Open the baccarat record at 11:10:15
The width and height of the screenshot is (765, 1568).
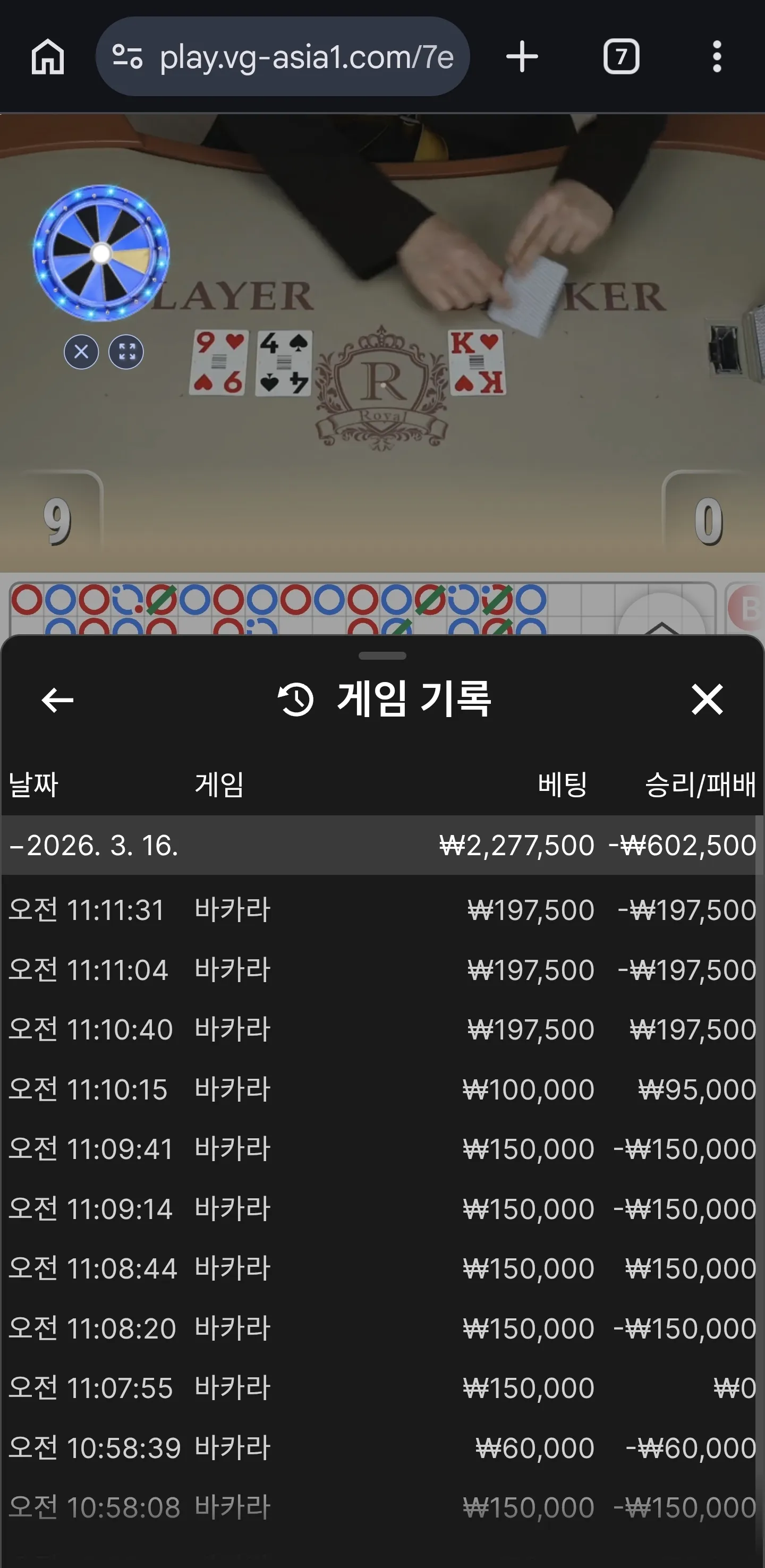pyautogui.click(x=382, y=1089)
